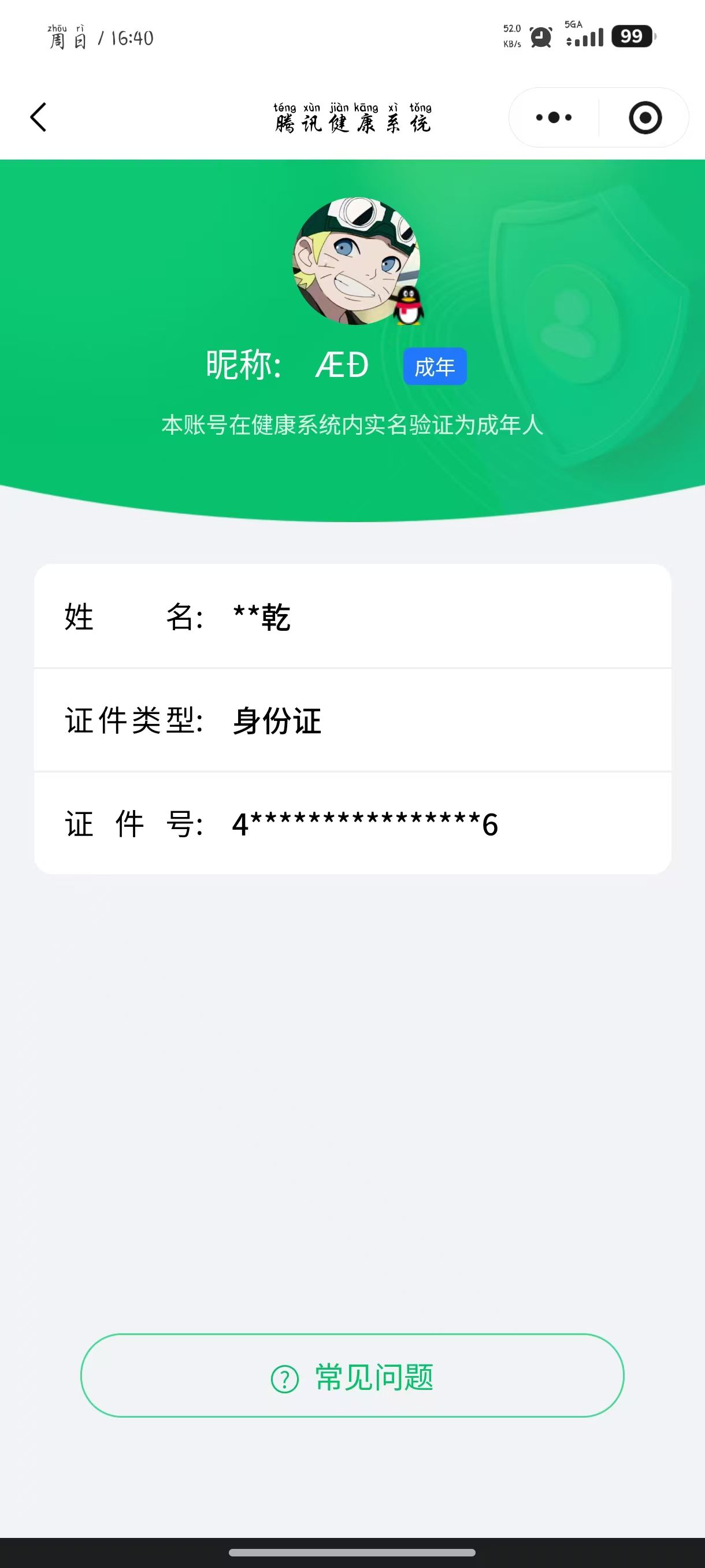Tap the alarm clock status bar icon
This screenshot has height=1568, width=705.
[x=540, y=36]
